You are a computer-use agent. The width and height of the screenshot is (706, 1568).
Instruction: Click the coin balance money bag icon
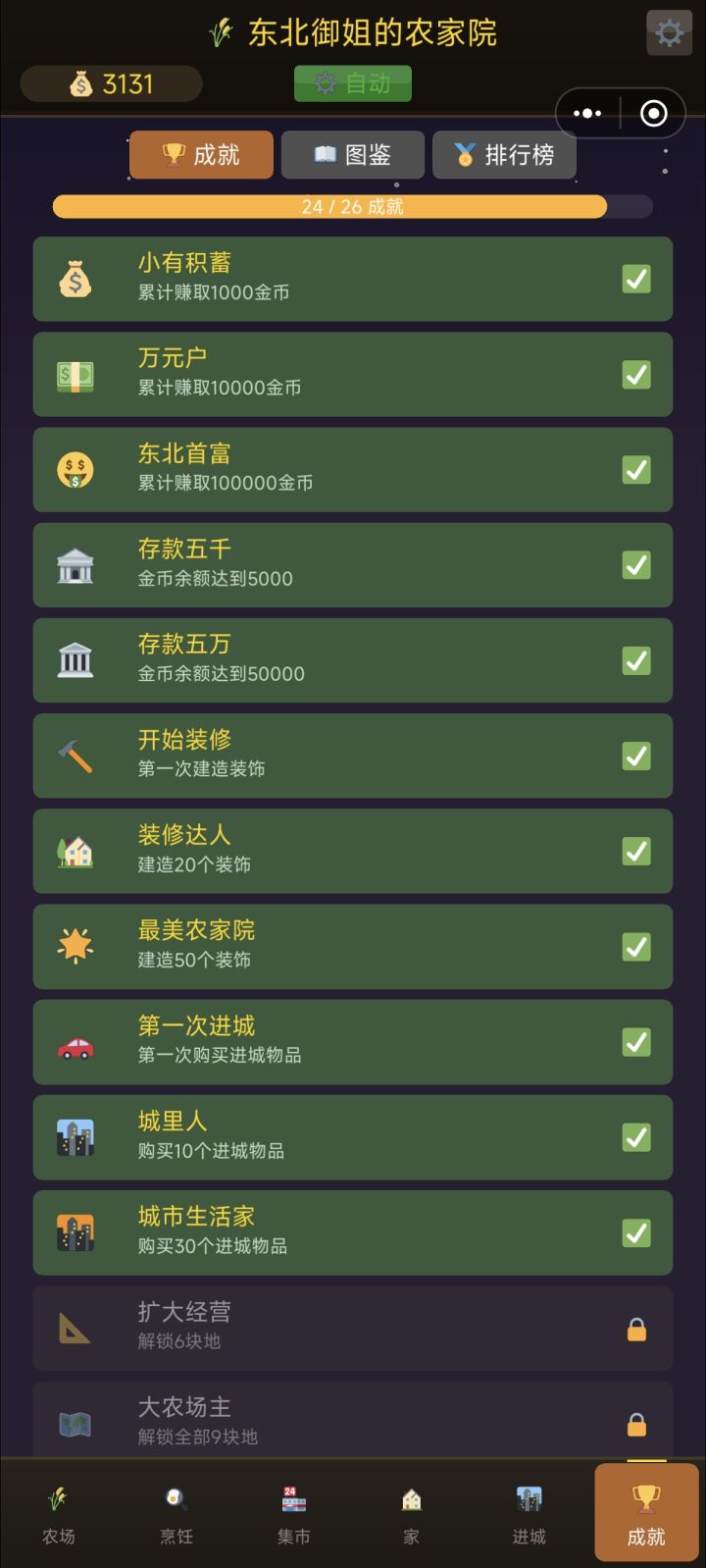pyautogui.click(x=76, y=83)
